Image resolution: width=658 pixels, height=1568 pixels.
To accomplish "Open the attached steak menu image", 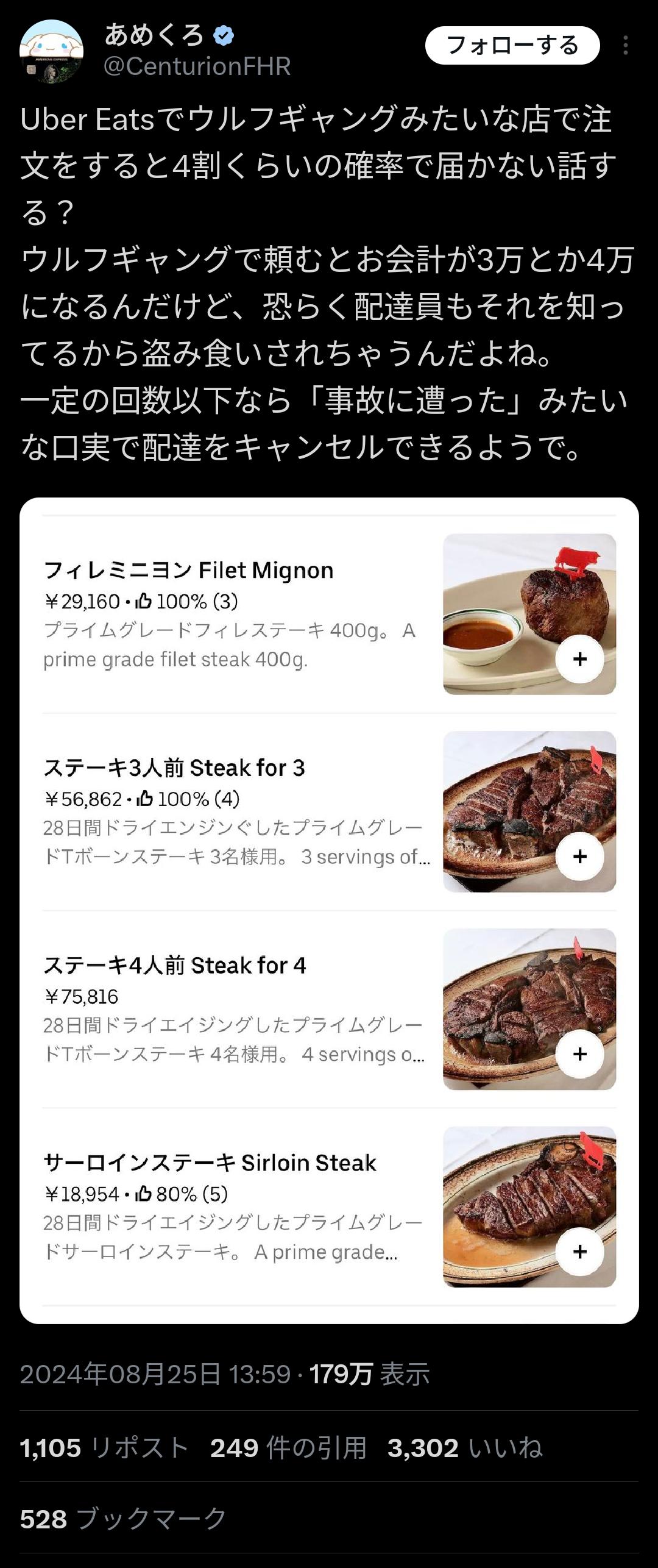I will 329,910.
